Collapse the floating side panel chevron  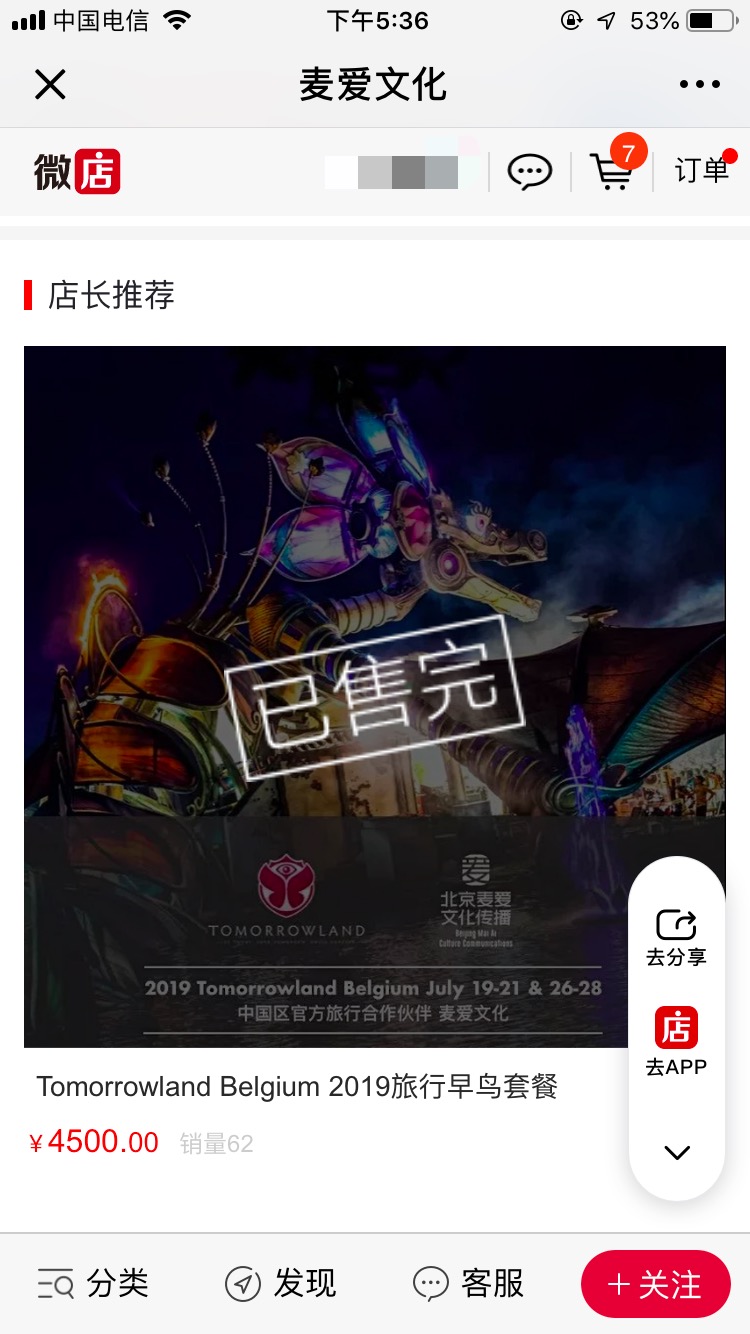pos(677,1153)
